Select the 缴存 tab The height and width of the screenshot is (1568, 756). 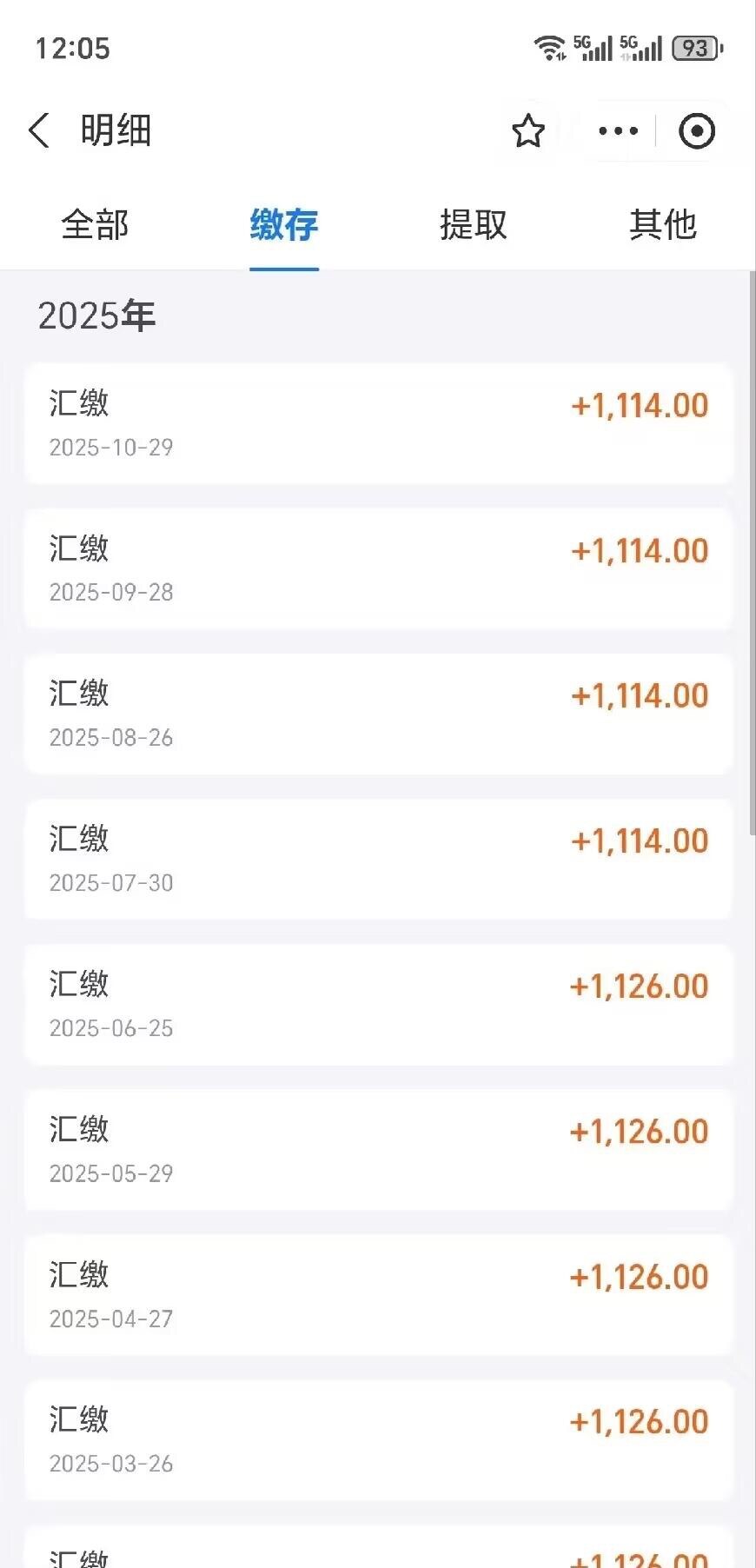click(284, 225)
